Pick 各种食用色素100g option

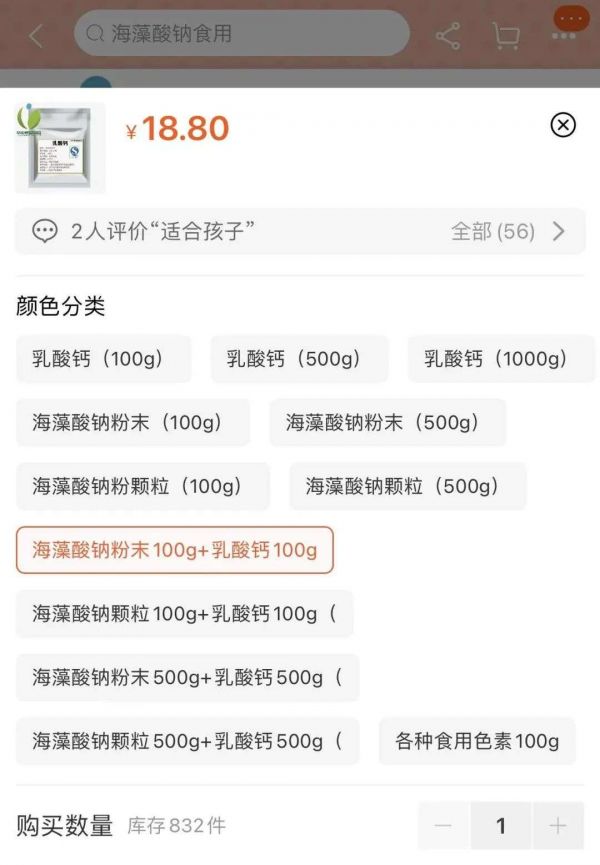477,742
